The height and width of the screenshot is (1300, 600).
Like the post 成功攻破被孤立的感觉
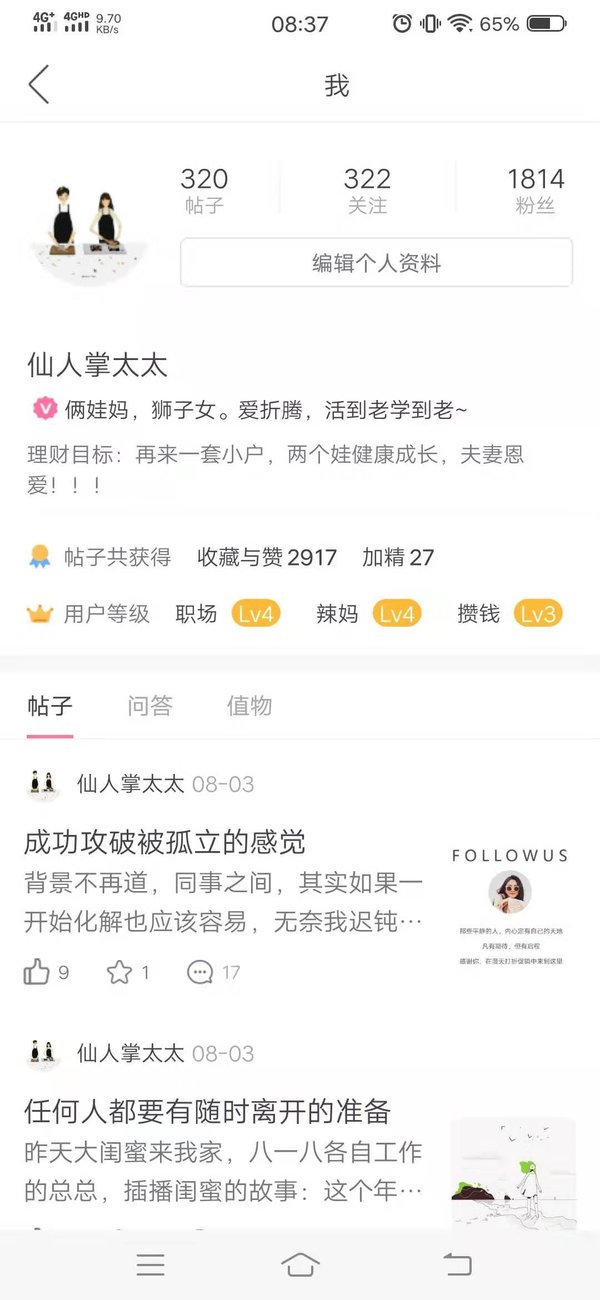tap(46, 971)
